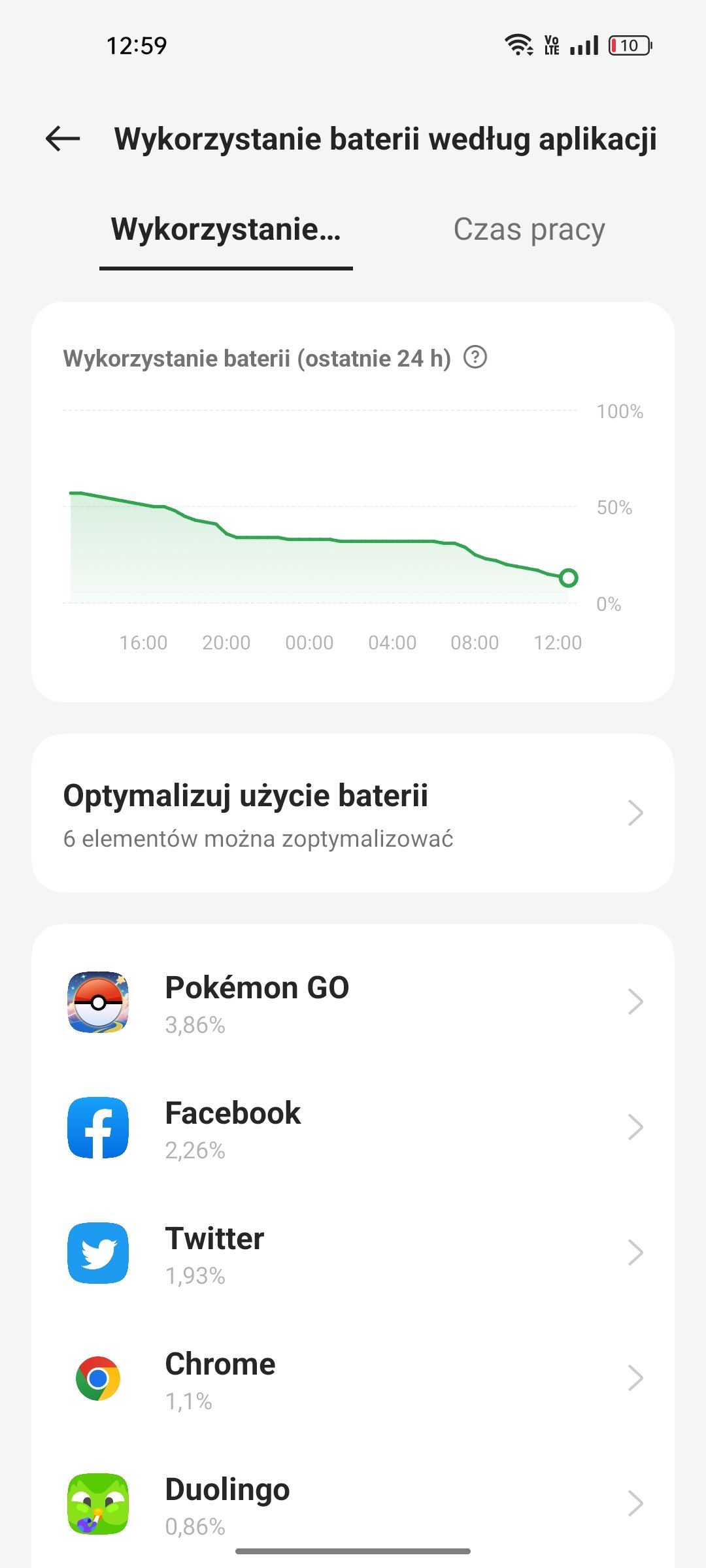This screenshot has width=706, height=1568.
Task: Open Facebook battery usage details
Action: (353, 1128)
